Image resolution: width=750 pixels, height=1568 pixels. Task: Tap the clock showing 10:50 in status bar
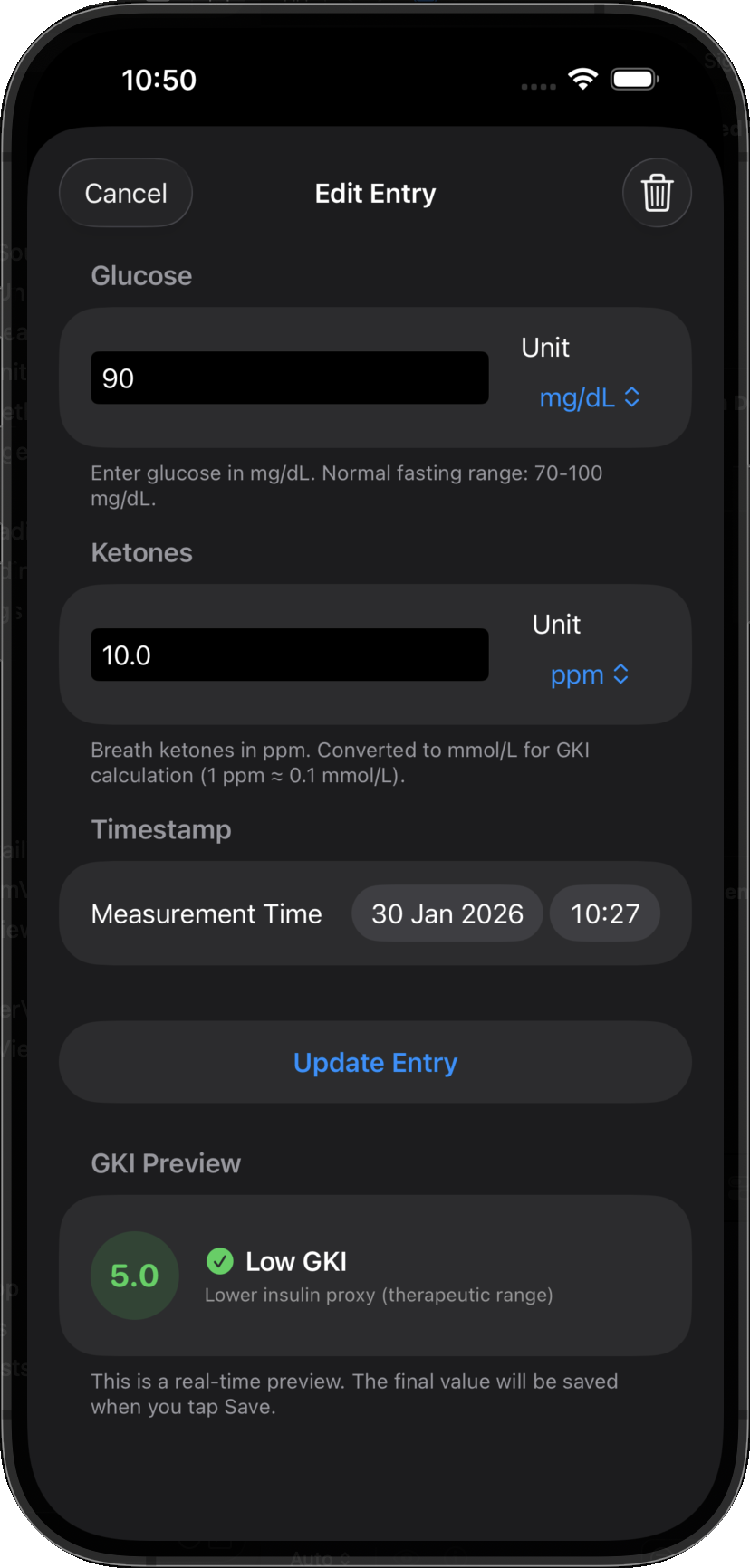159,80
